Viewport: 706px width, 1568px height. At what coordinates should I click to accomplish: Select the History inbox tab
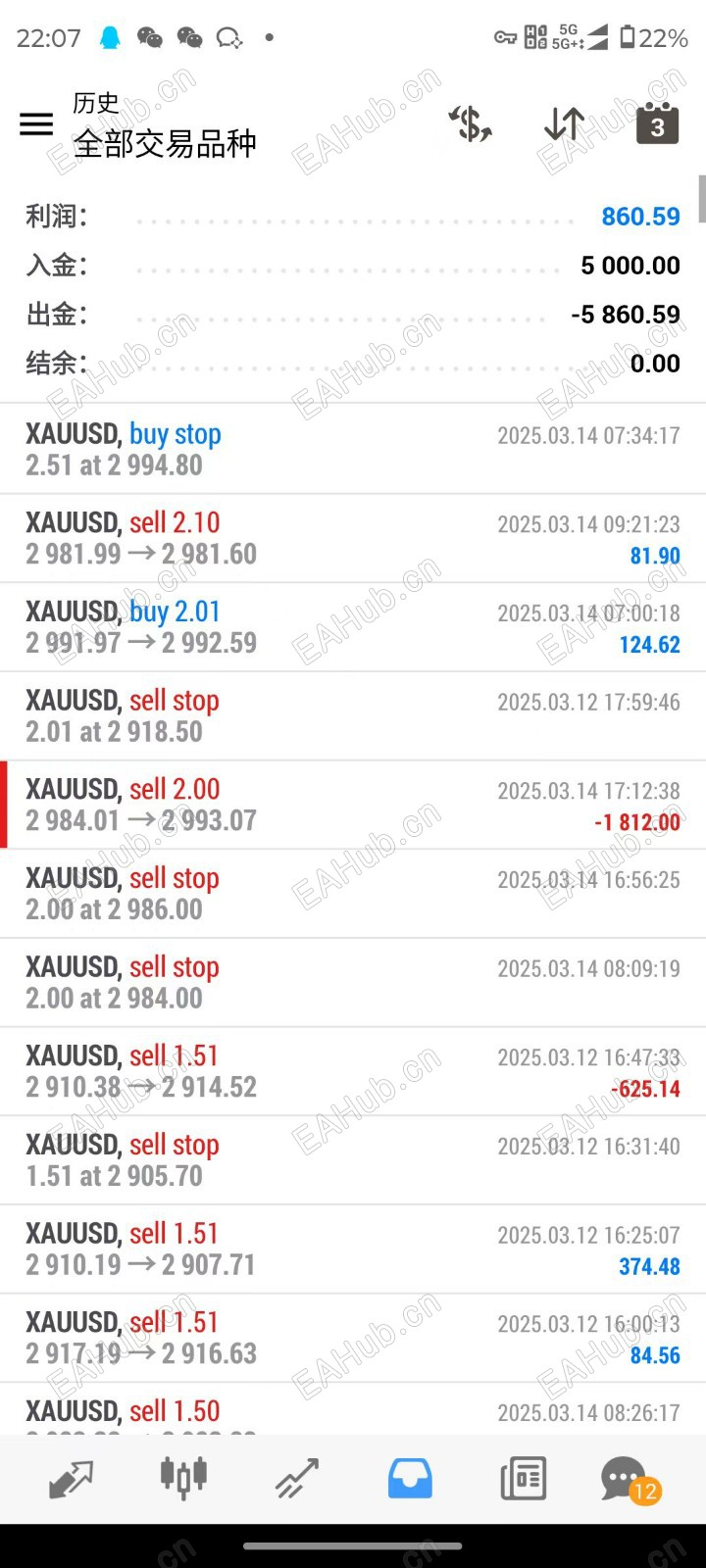click(x=410, y=1479)
